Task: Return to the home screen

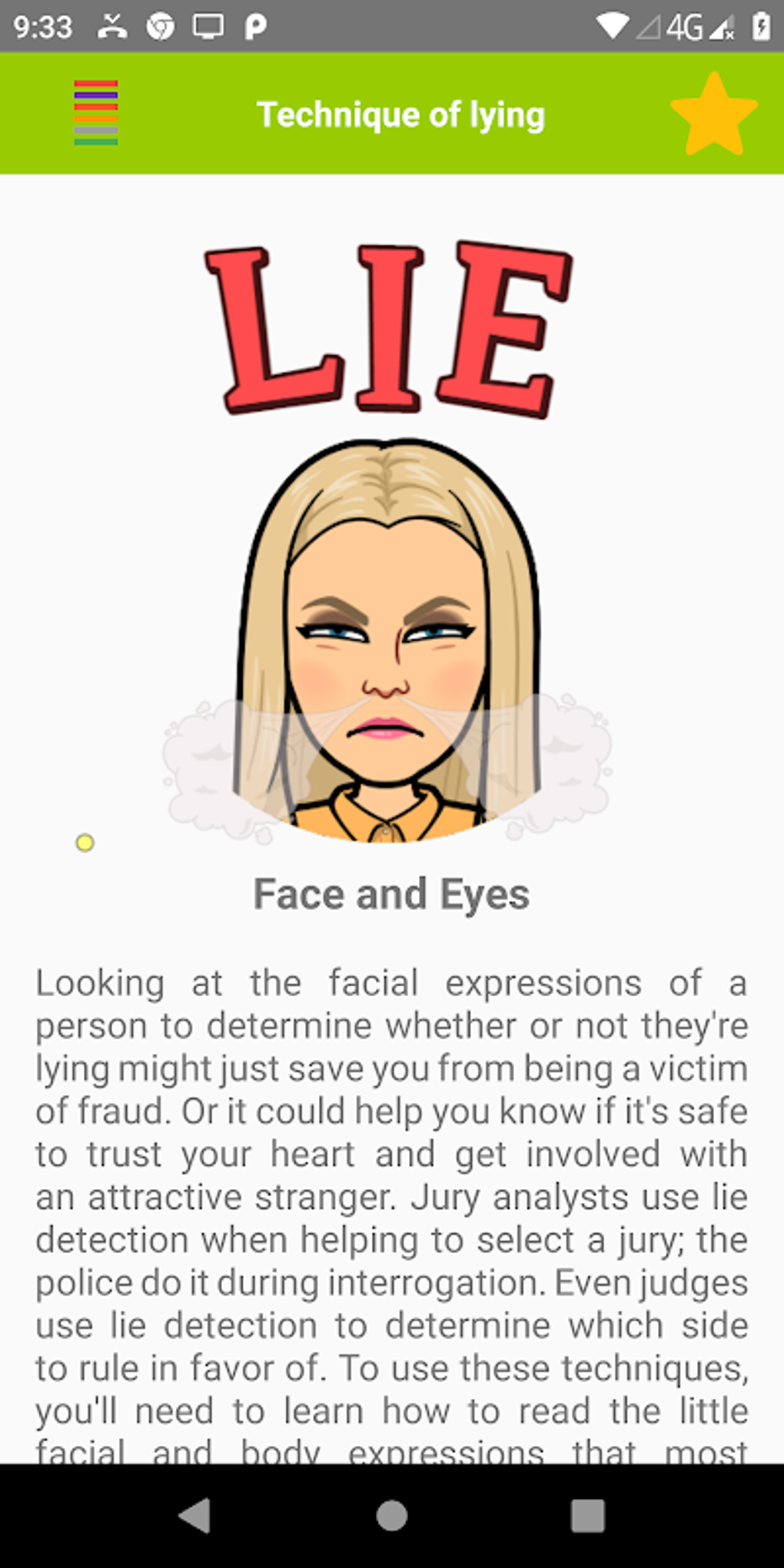Action: tap(392, 1516)
